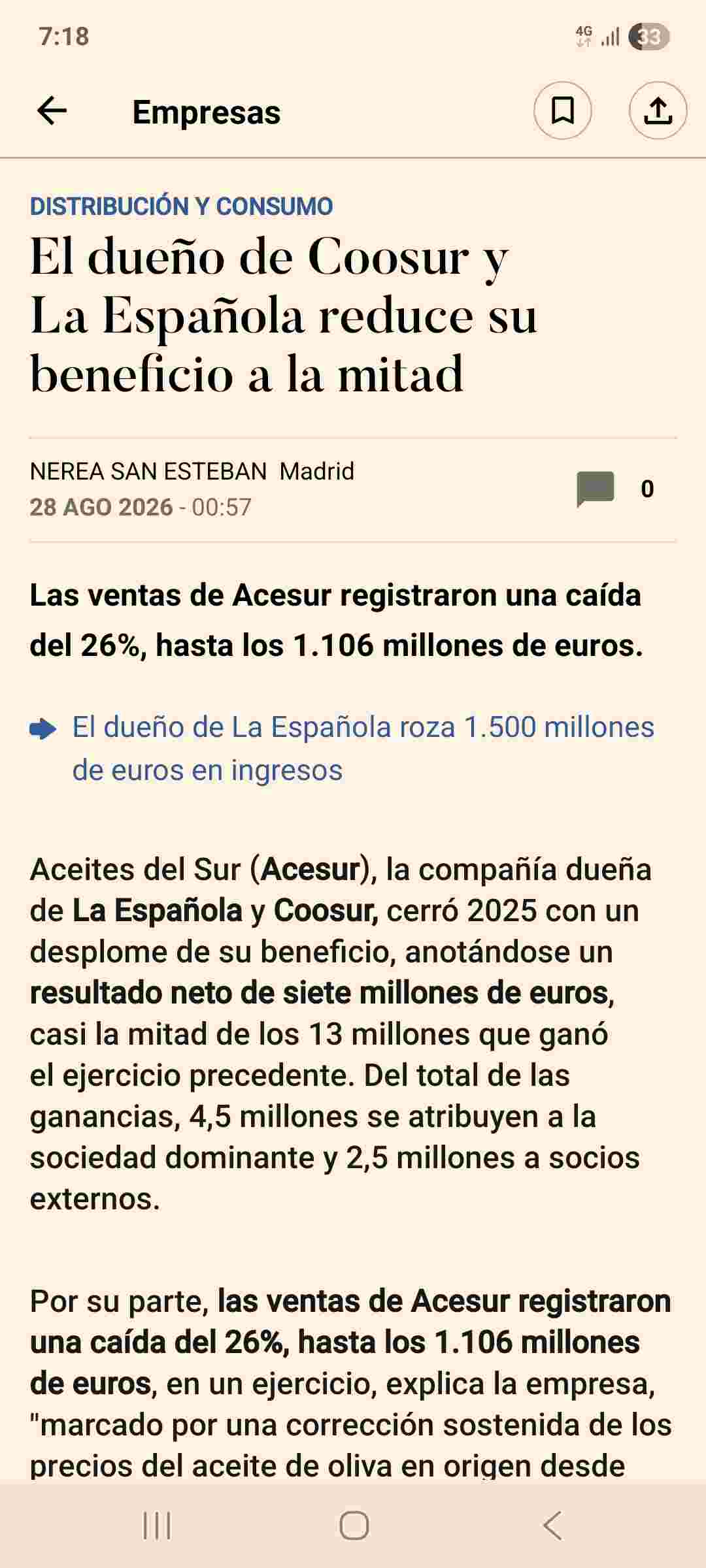This screenshot has width=706, height=1568.
Task: Open related article about La Española's 1.500 millones
Action: click(x=363, y=749)
